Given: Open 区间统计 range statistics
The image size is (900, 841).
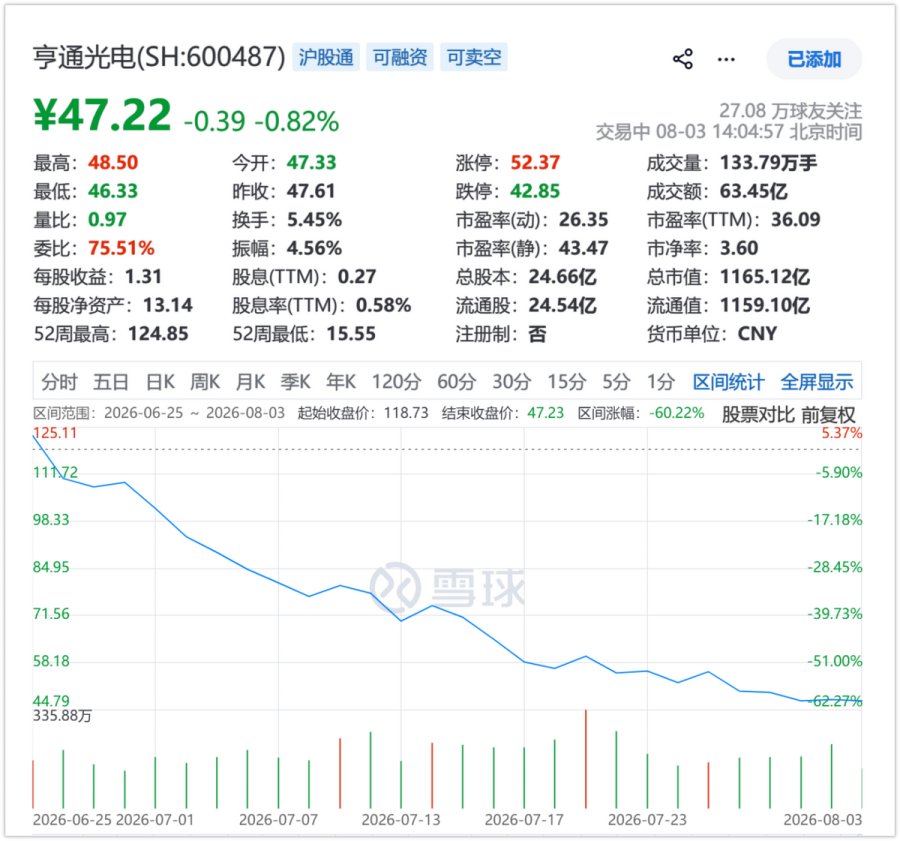Looking at the screenshot, I should click(728, 382).
